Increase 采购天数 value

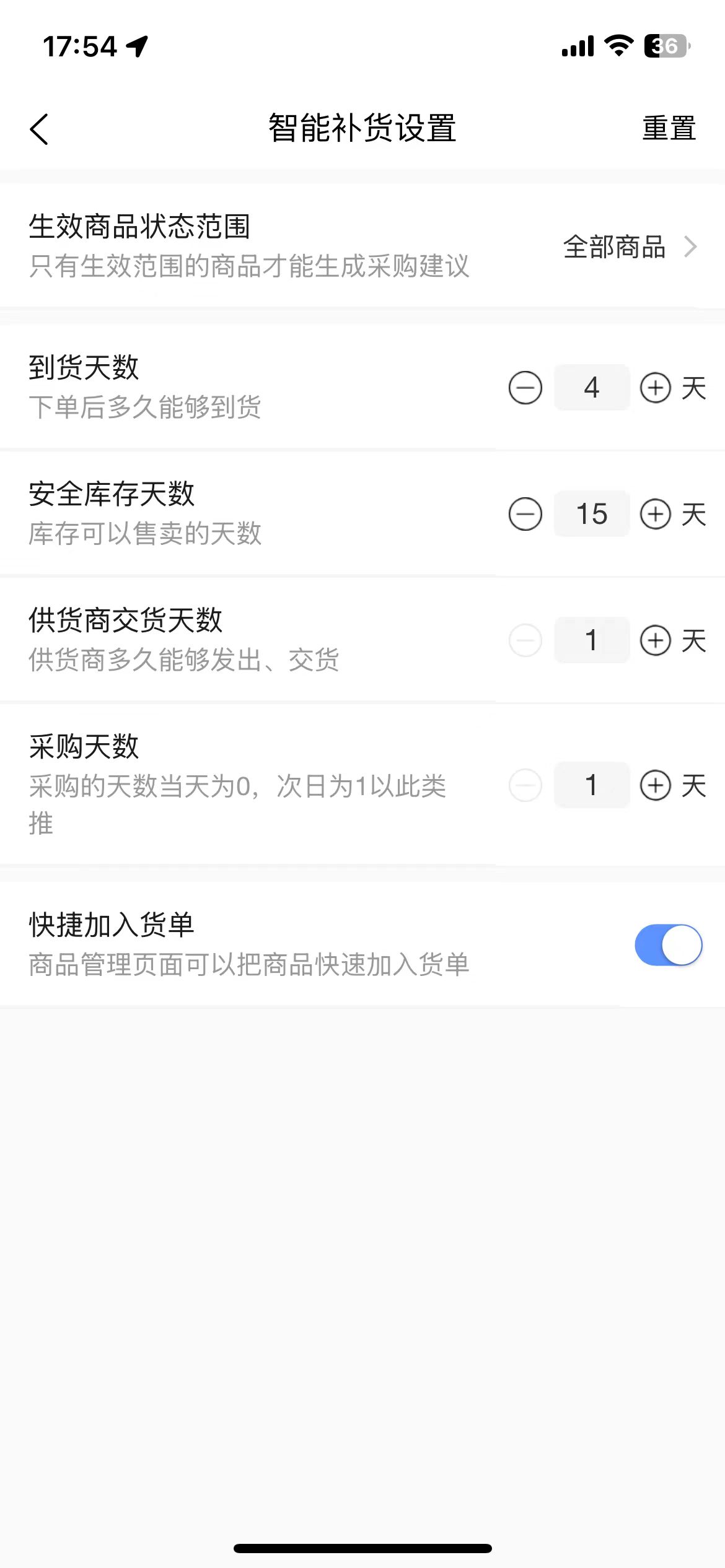click(x=656, y=786)
